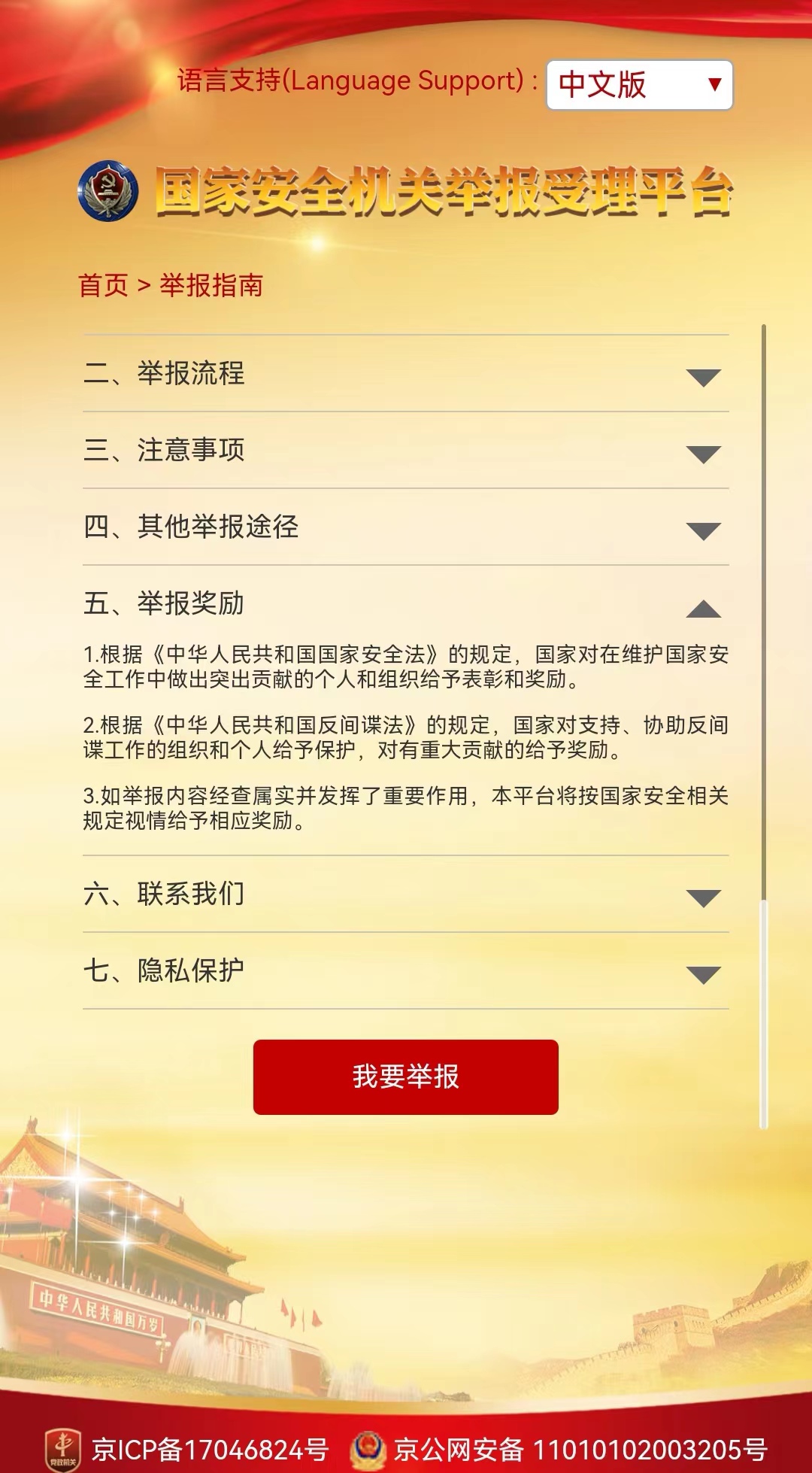Expand the 七、隐私保护 section
The image size is (812, 1473).
pos(404,971)
